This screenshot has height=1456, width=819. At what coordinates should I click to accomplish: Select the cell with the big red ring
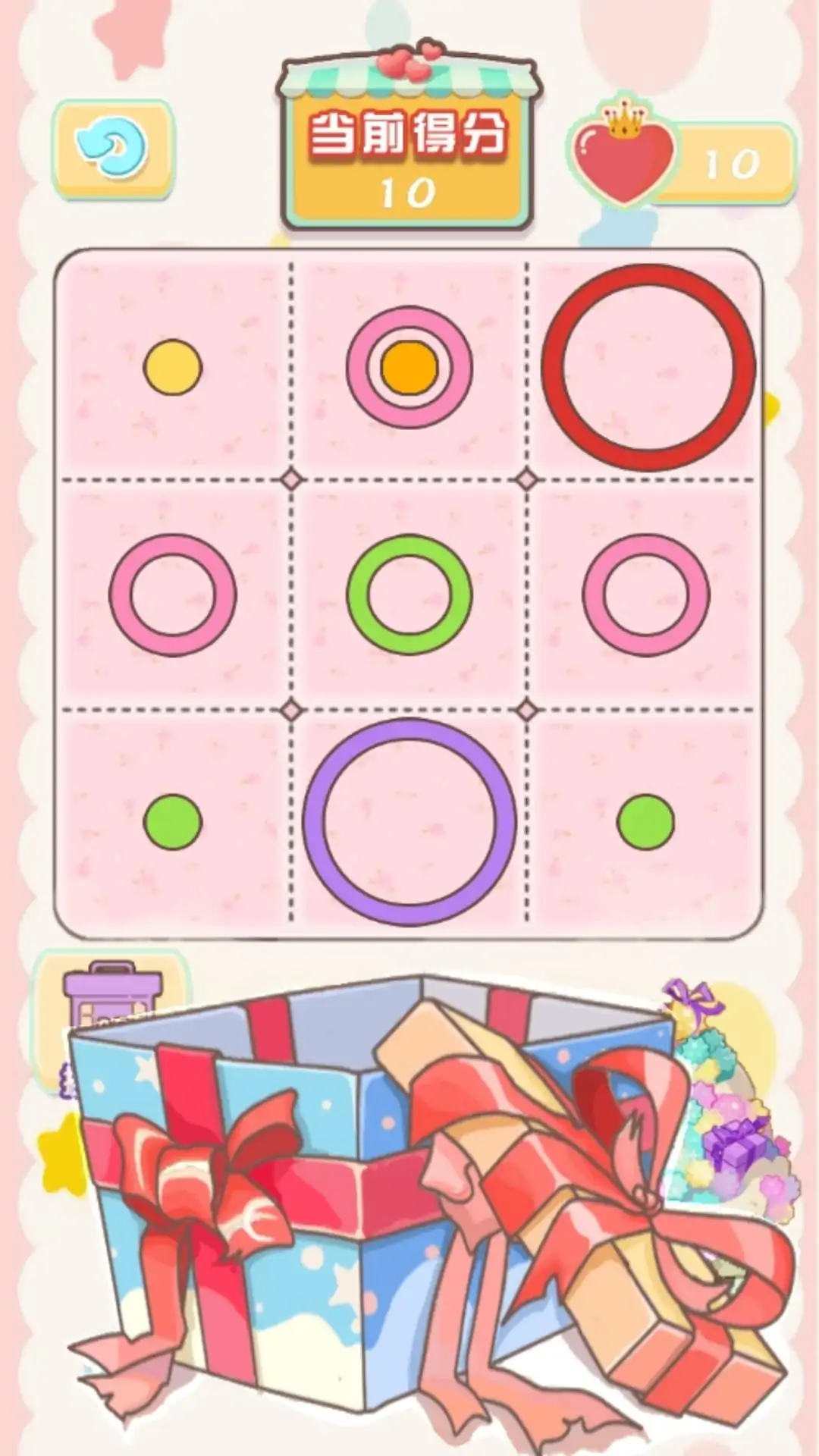pyautogui.click(x=648, y=367)
